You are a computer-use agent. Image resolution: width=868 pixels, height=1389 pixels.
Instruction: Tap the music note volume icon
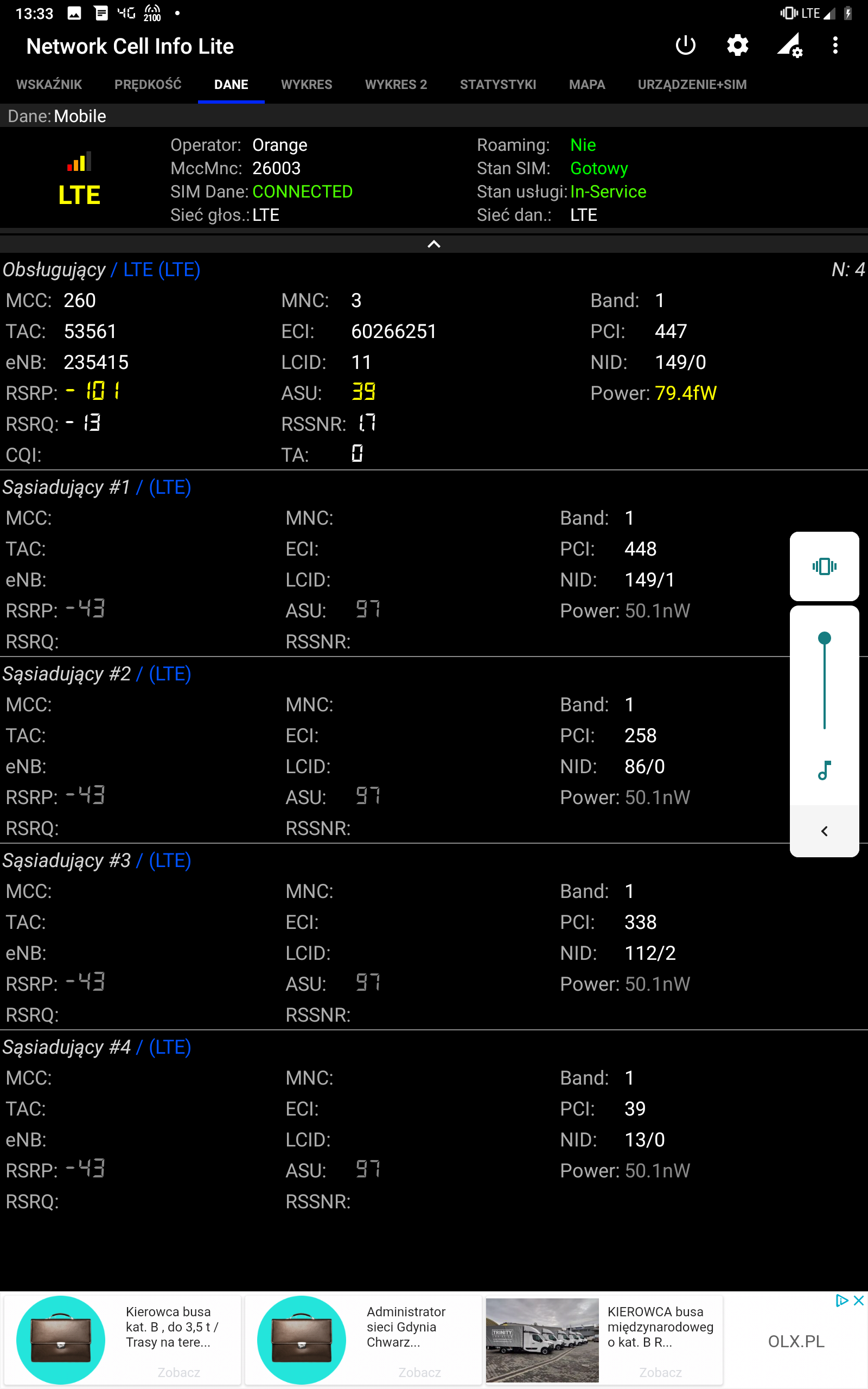825,770
